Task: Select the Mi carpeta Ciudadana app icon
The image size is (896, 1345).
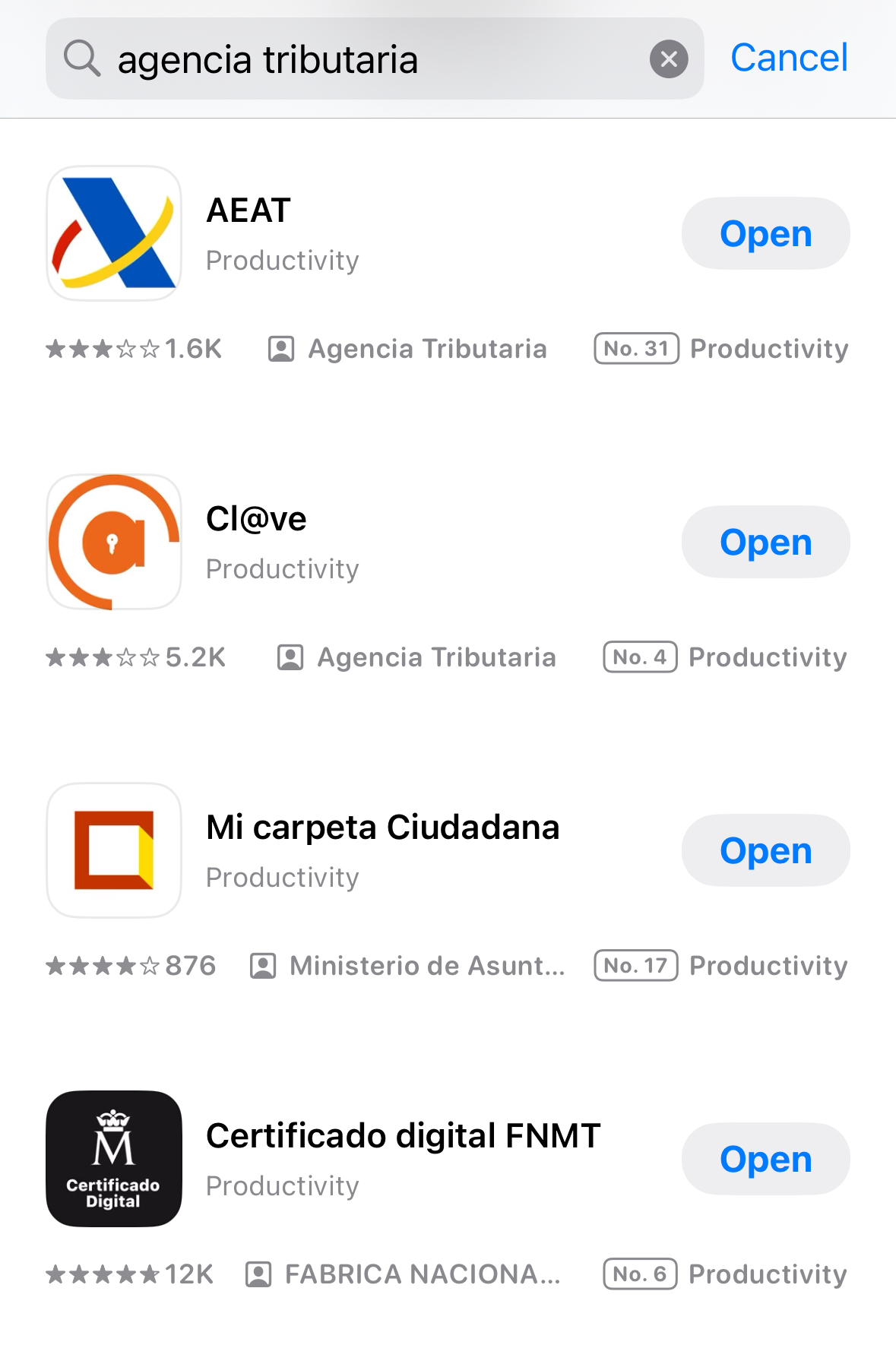Action: tap(113, 850)
